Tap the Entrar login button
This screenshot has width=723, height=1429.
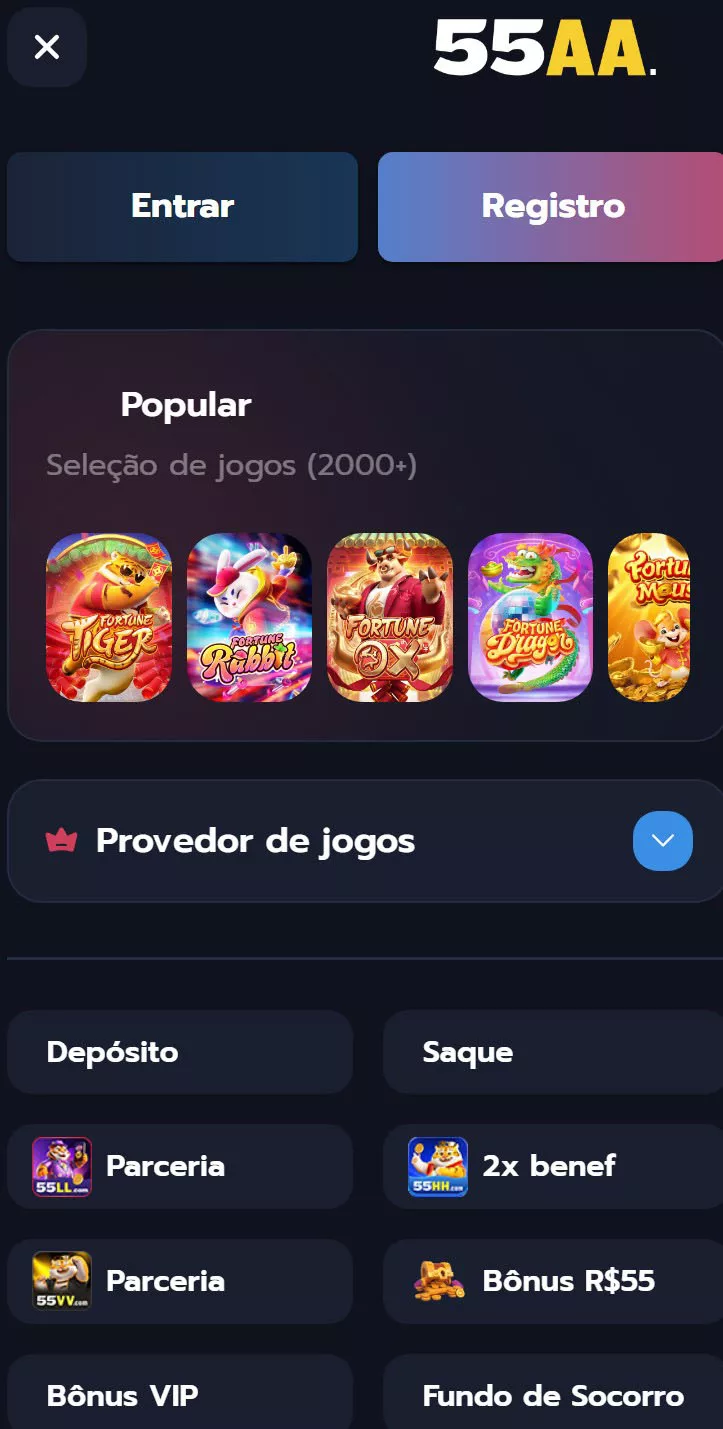coord(182,207)
